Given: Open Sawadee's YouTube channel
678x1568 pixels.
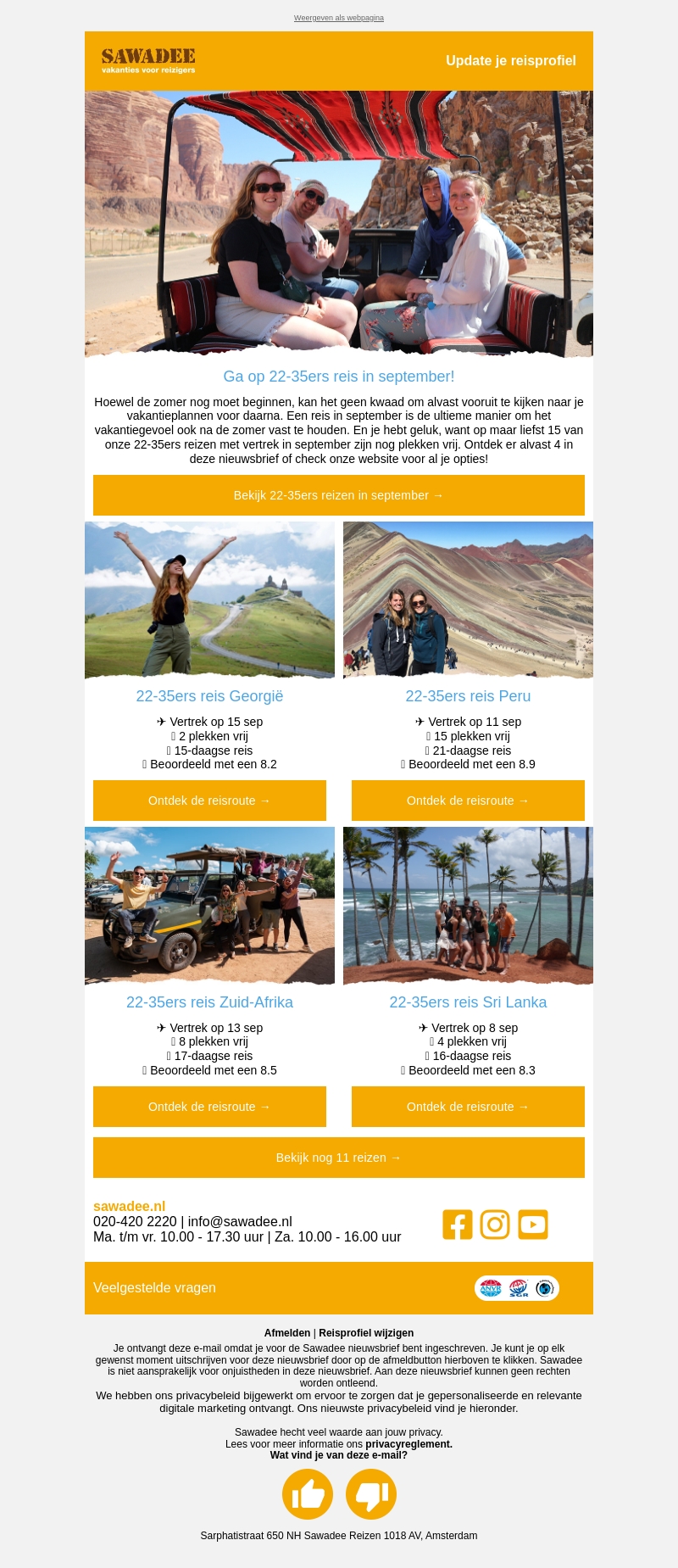Looking at the screenshot, I should 533,1225.
